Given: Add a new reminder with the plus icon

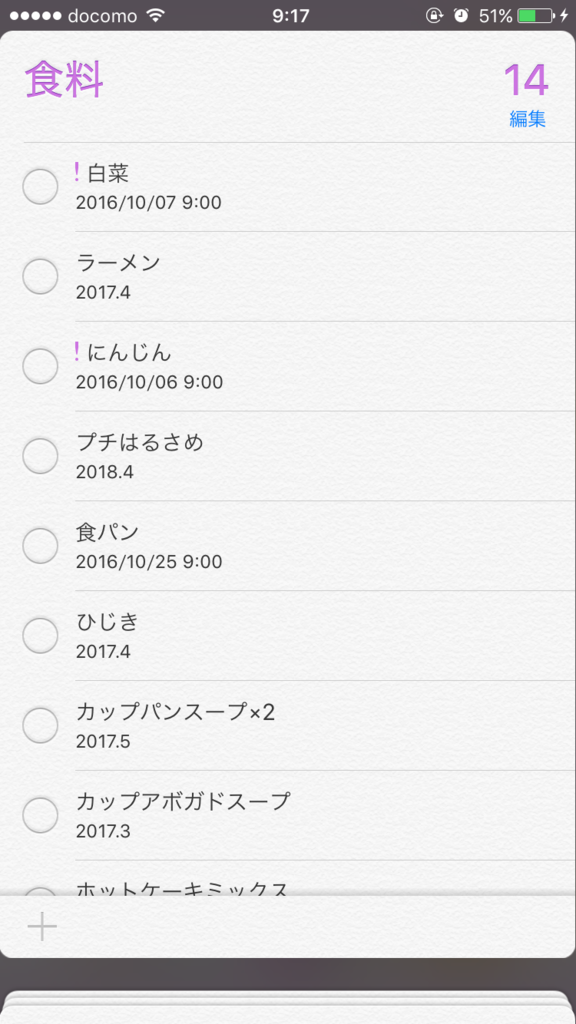Looking at the screenshot, I should [x=42, y=927].
